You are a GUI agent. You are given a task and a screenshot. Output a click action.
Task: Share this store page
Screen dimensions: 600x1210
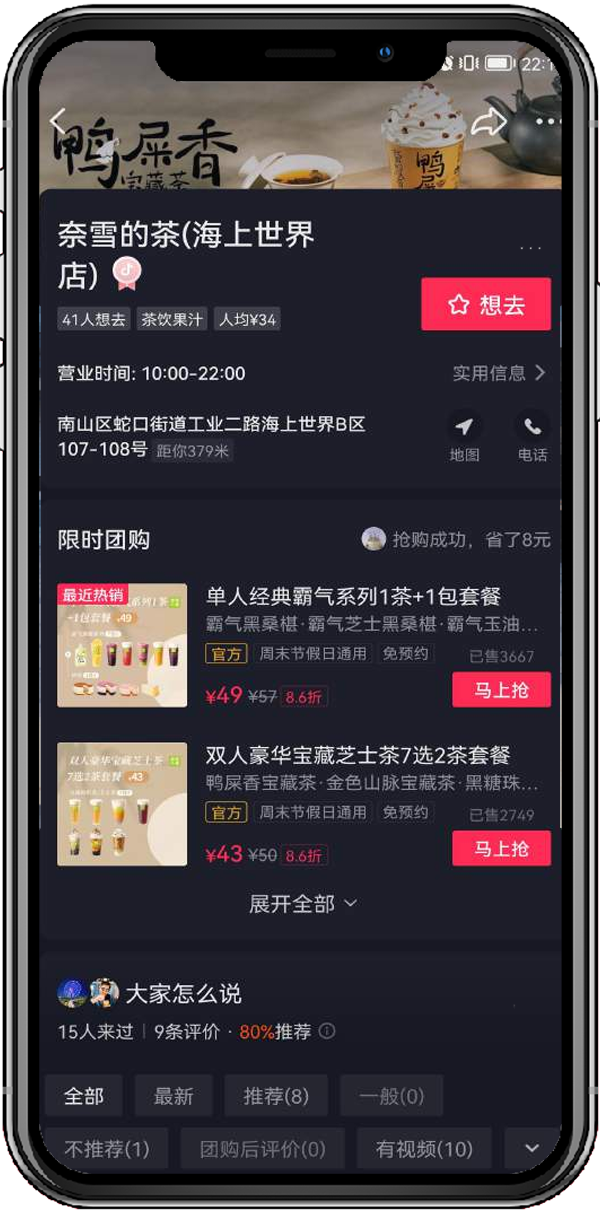(488, 122)
